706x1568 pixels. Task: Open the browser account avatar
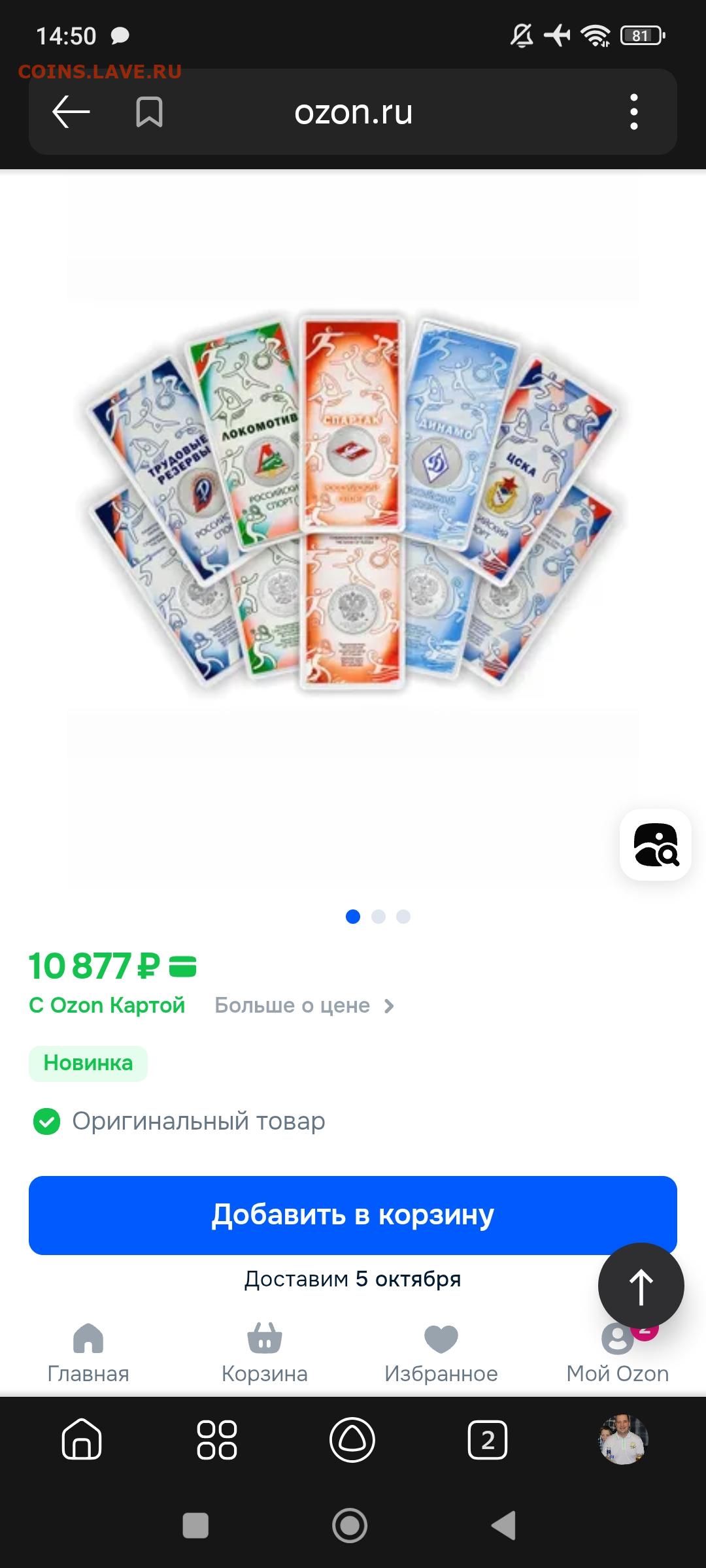coord(623,1439)
